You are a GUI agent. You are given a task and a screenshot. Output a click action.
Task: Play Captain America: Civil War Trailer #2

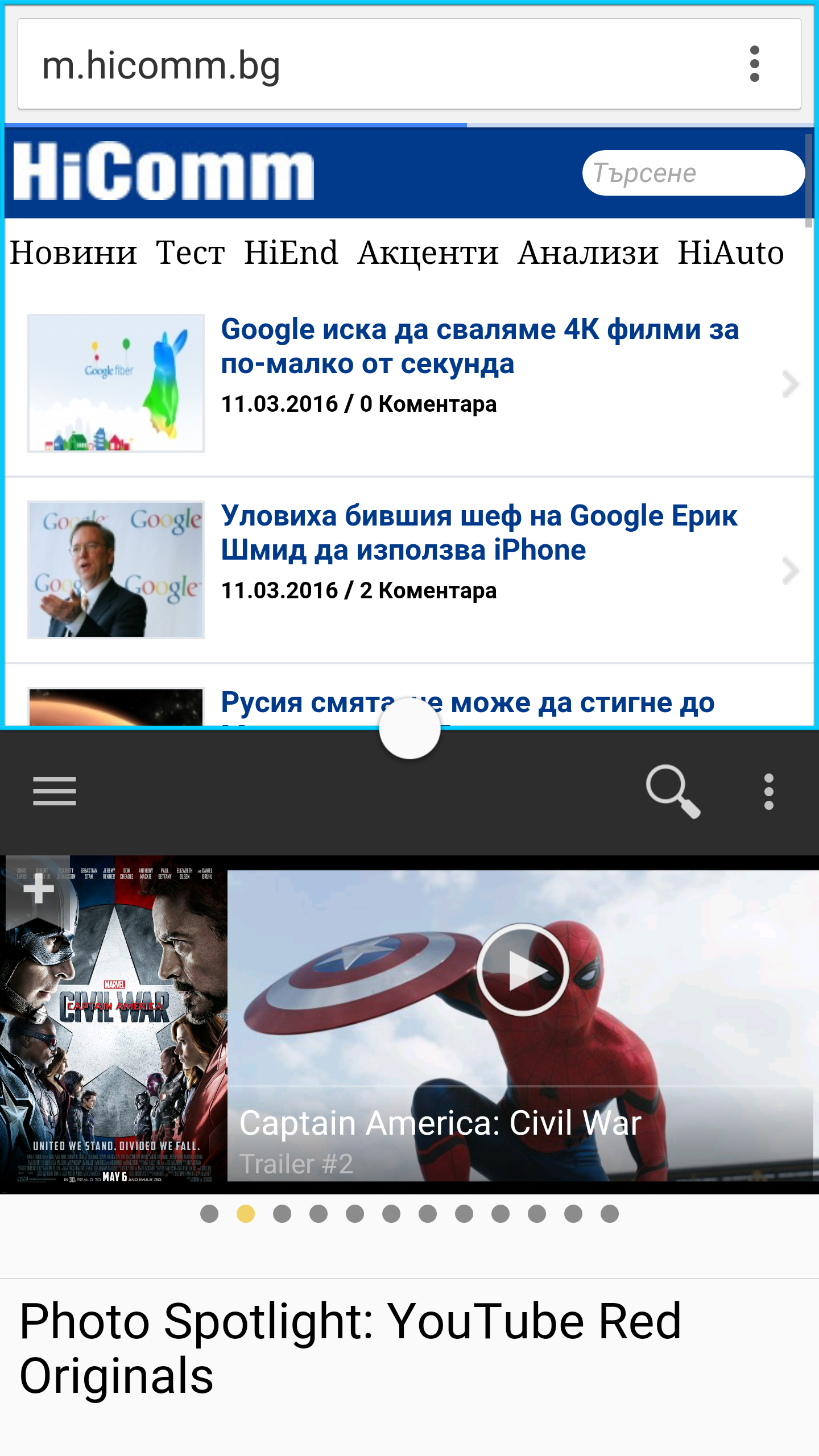522,969
